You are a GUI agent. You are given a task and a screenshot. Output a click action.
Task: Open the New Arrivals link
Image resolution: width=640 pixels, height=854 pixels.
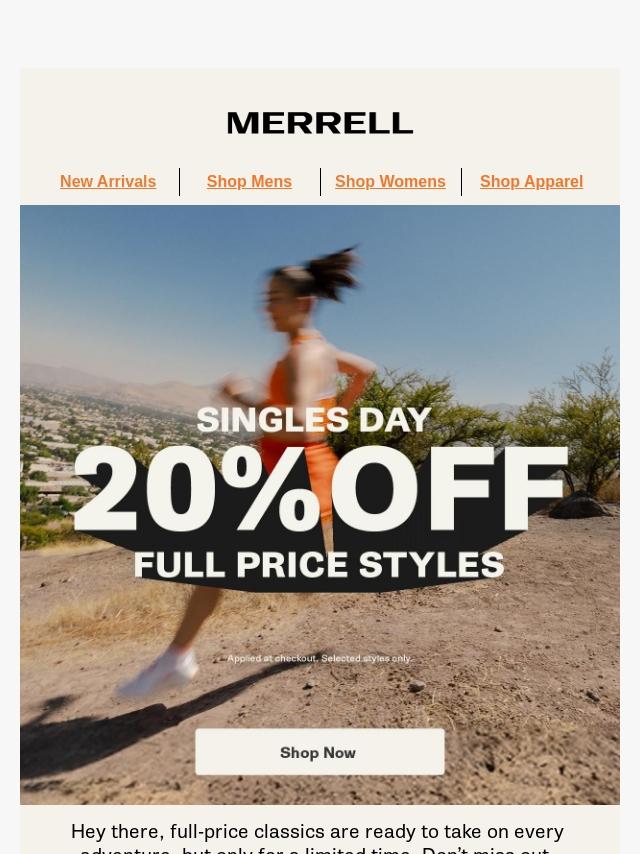[x=108, y=182]
